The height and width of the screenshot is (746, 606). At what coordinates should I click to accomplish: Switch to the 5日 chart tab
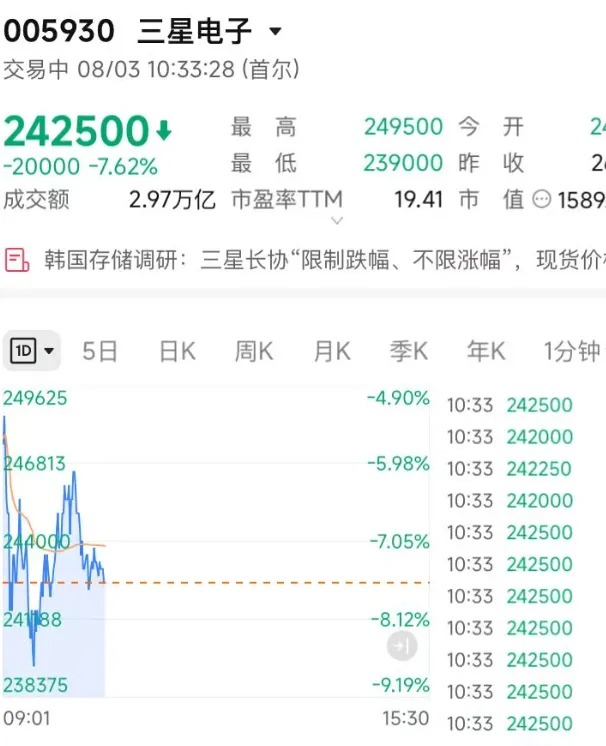tap(99, 352)
